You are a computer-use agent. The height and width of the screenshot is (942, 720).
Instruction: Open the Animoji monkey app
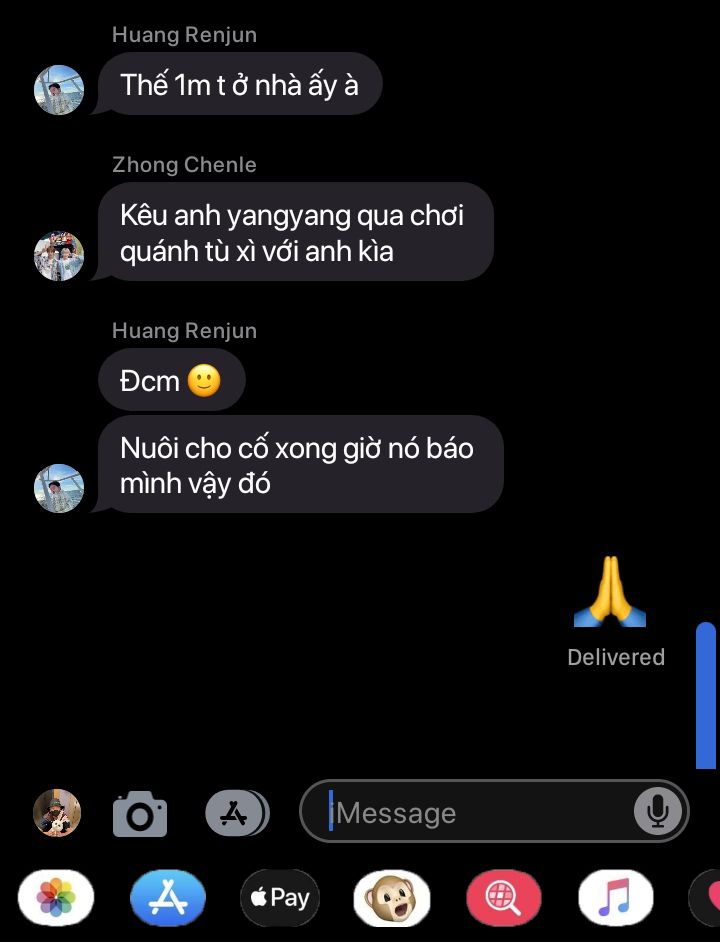pyautogui.click(x=391, y=897)
